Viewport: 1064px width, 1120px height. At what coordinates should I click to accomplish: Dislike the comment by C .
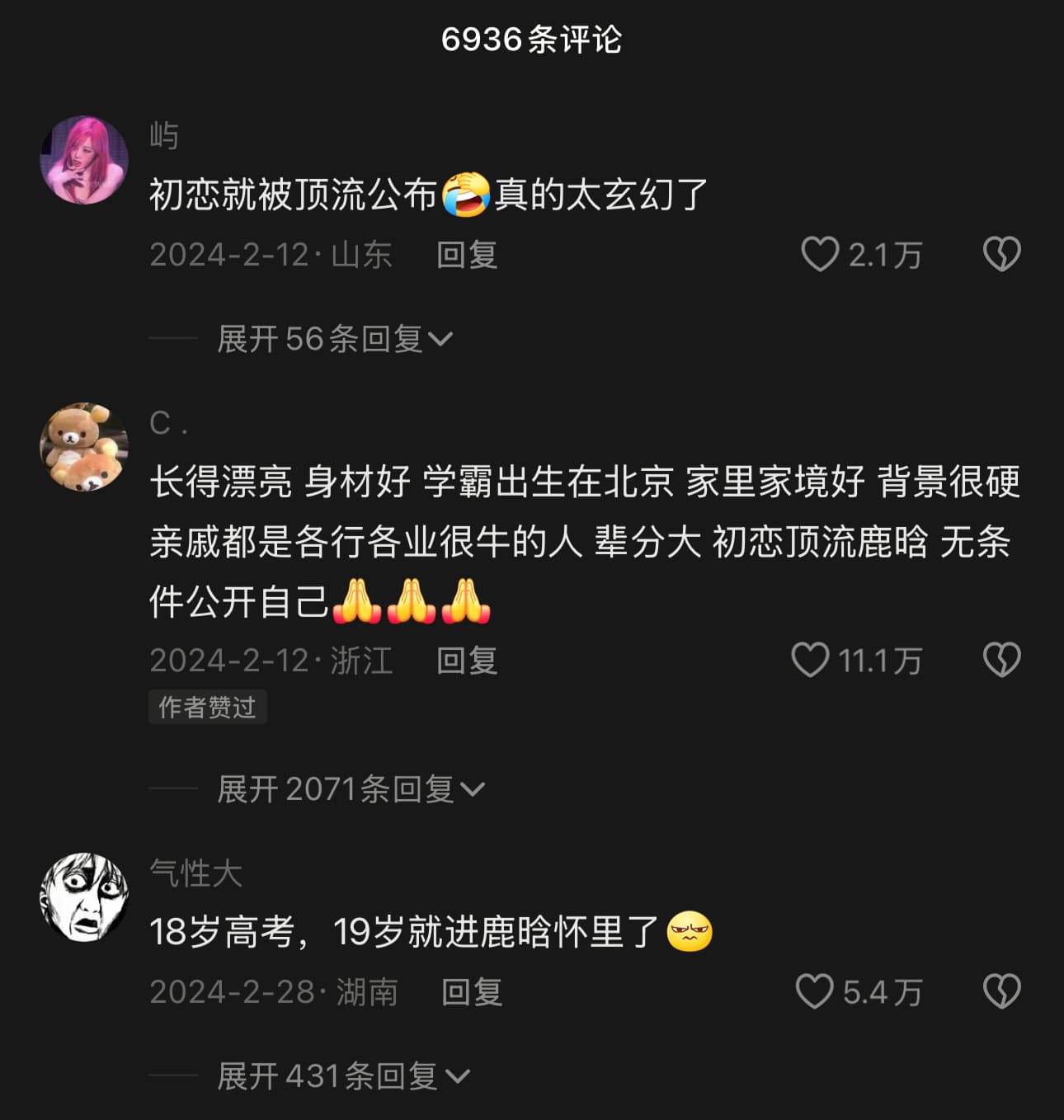click(1001, 660)
